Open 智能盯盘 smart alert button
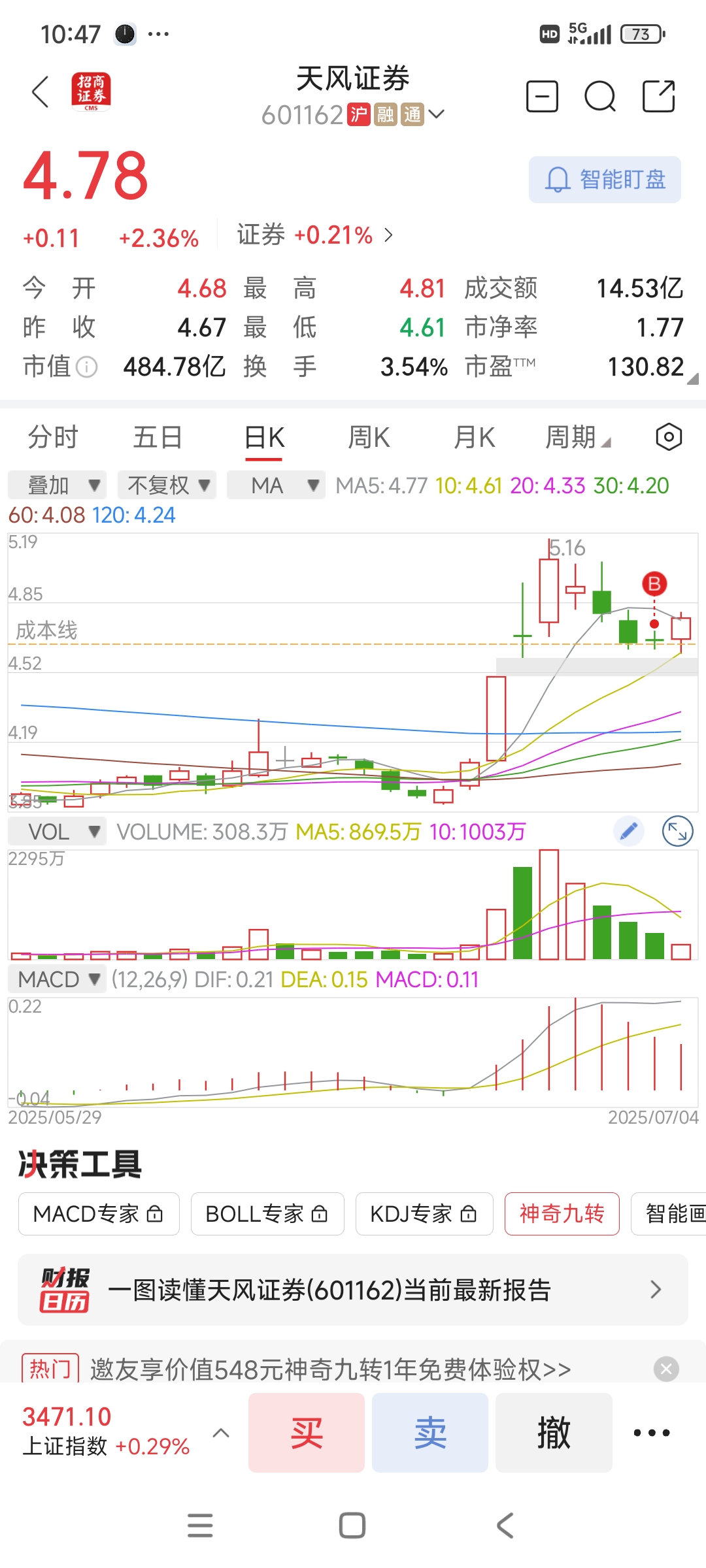The width and height of the screenshot is (706, 1568). (605, 180)
